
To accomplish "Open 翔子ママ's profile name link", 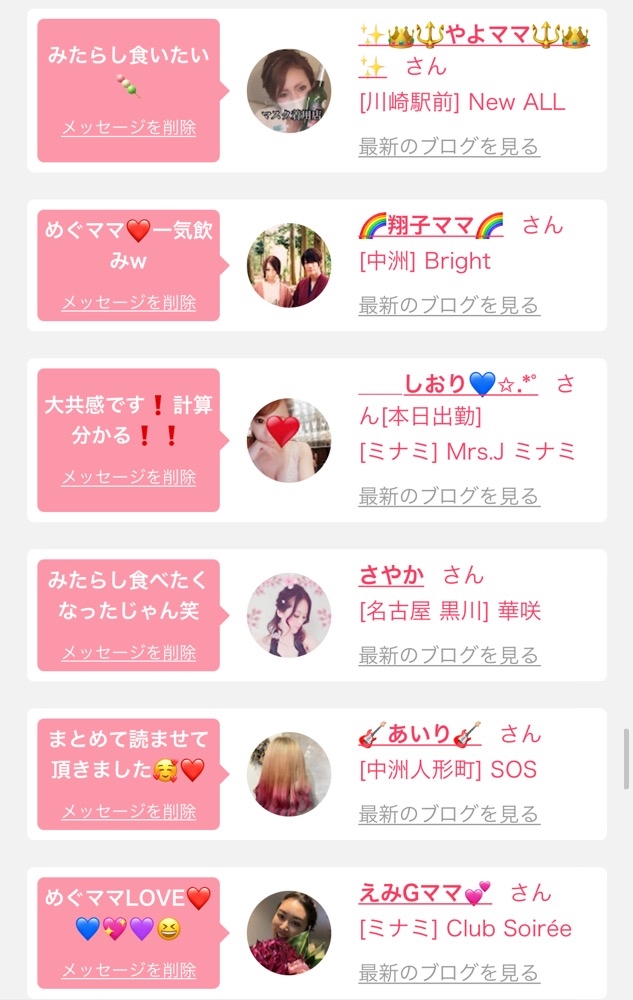I will (x=430, y=226).
